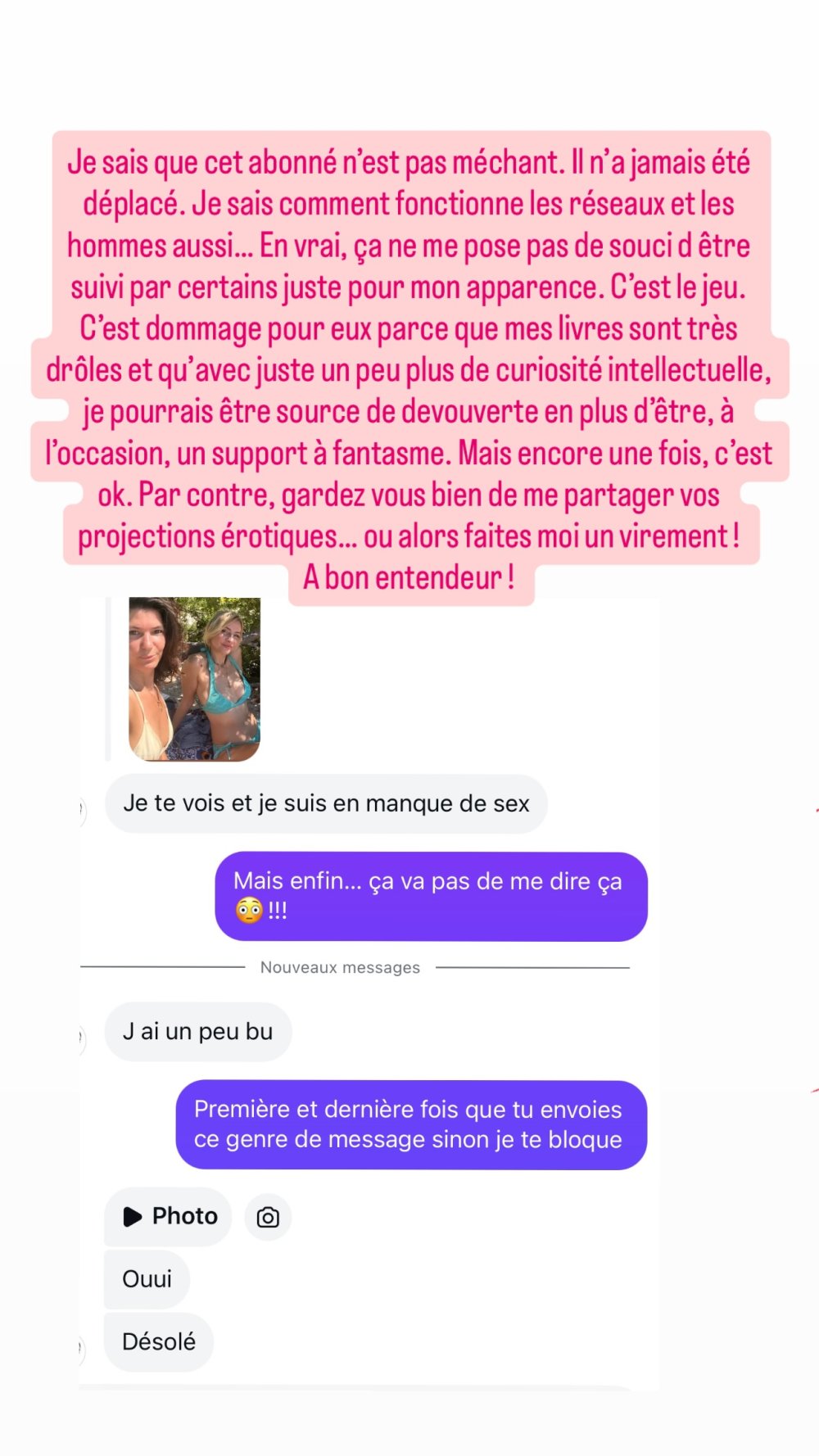Tap the 'Photo' video attachment bubble
The image size is (819, 1456).
click(167, 1216)
